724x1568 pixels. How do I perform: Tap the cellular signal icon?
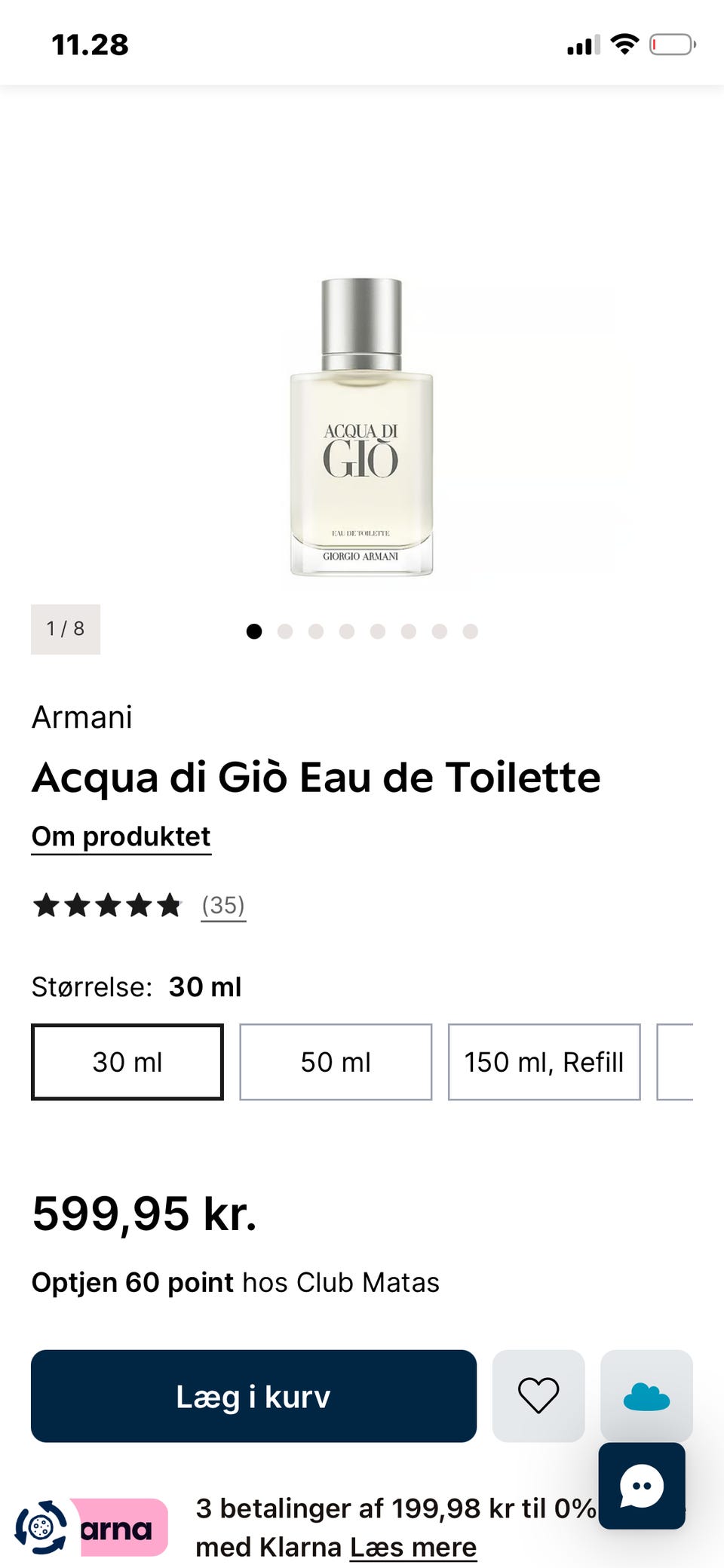pyautogui.click(x=581, y=44)
